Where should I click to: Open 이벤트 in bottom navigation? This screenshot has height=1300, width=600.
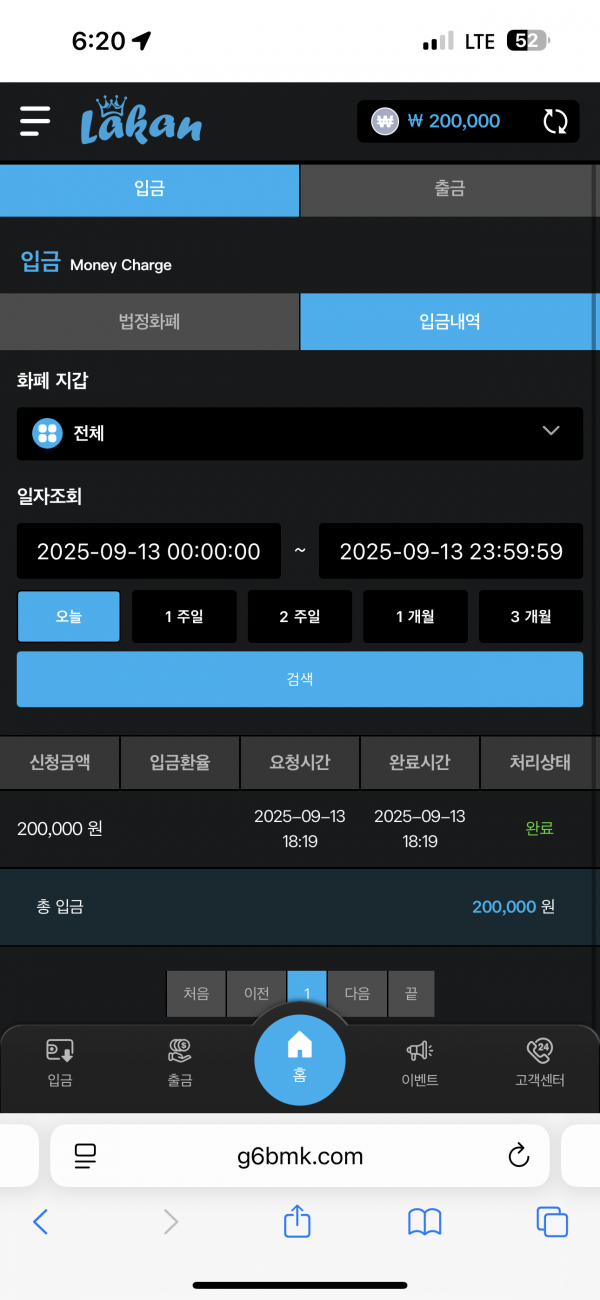coord(420,1062)
